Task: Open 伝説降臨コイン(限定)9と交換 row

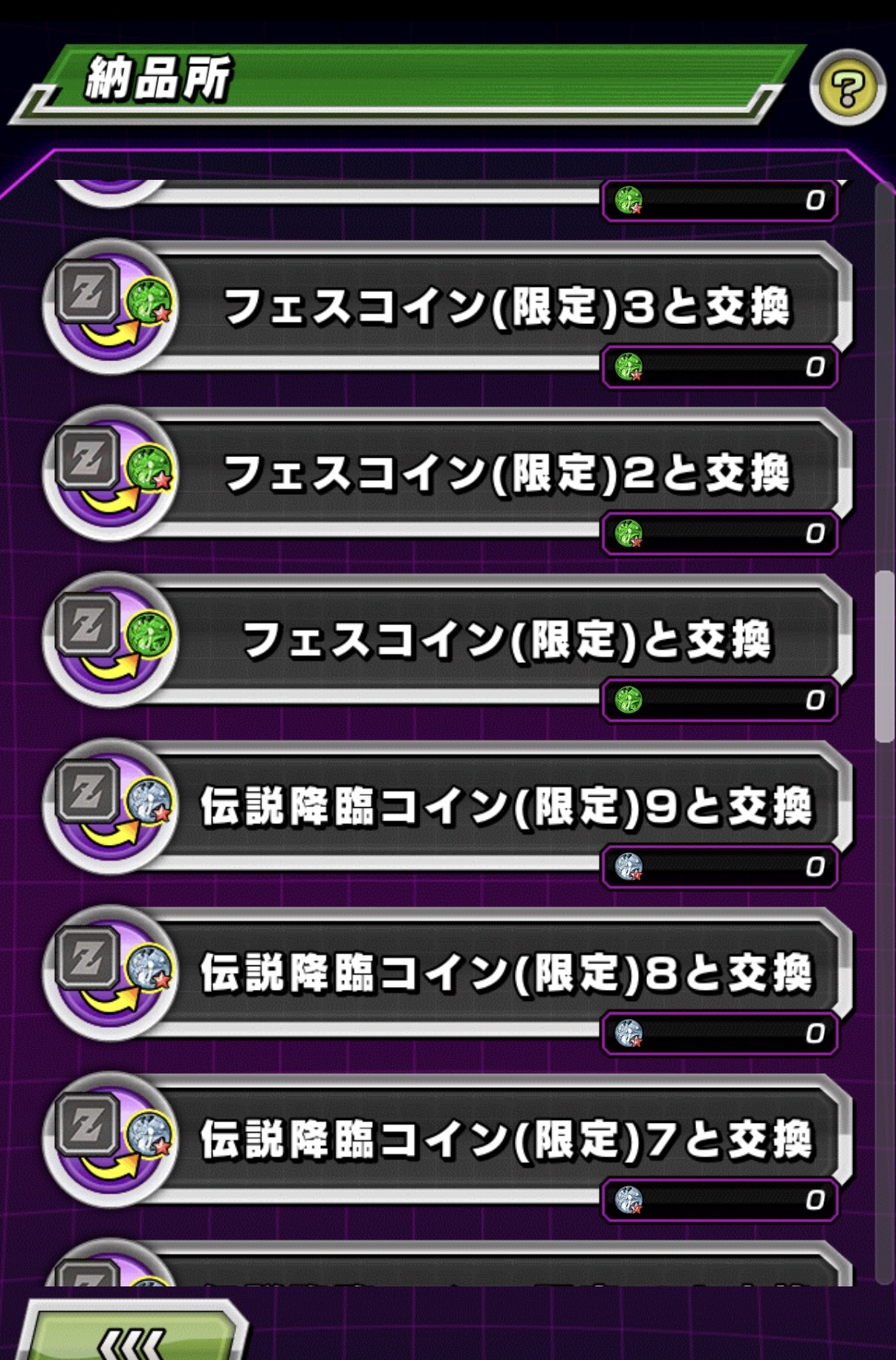Action: point(505,806)
